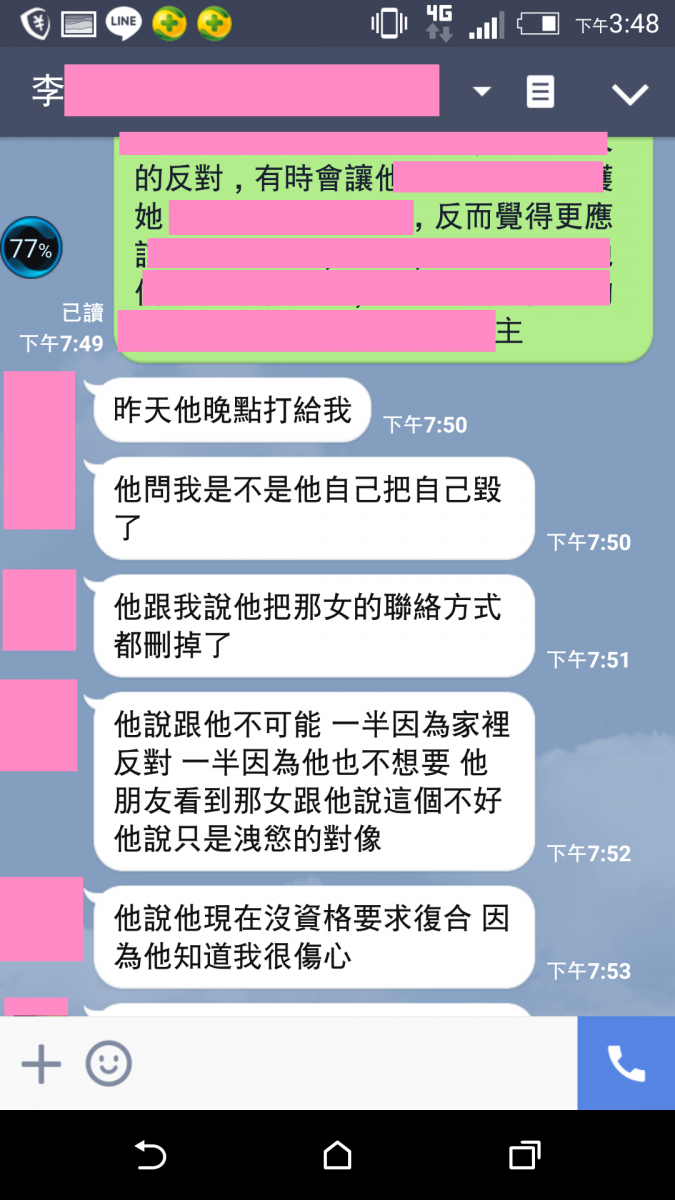Open the emoji sticker picker
The width and height of the screenshot is (675, 1200).
pos(108,1064)
